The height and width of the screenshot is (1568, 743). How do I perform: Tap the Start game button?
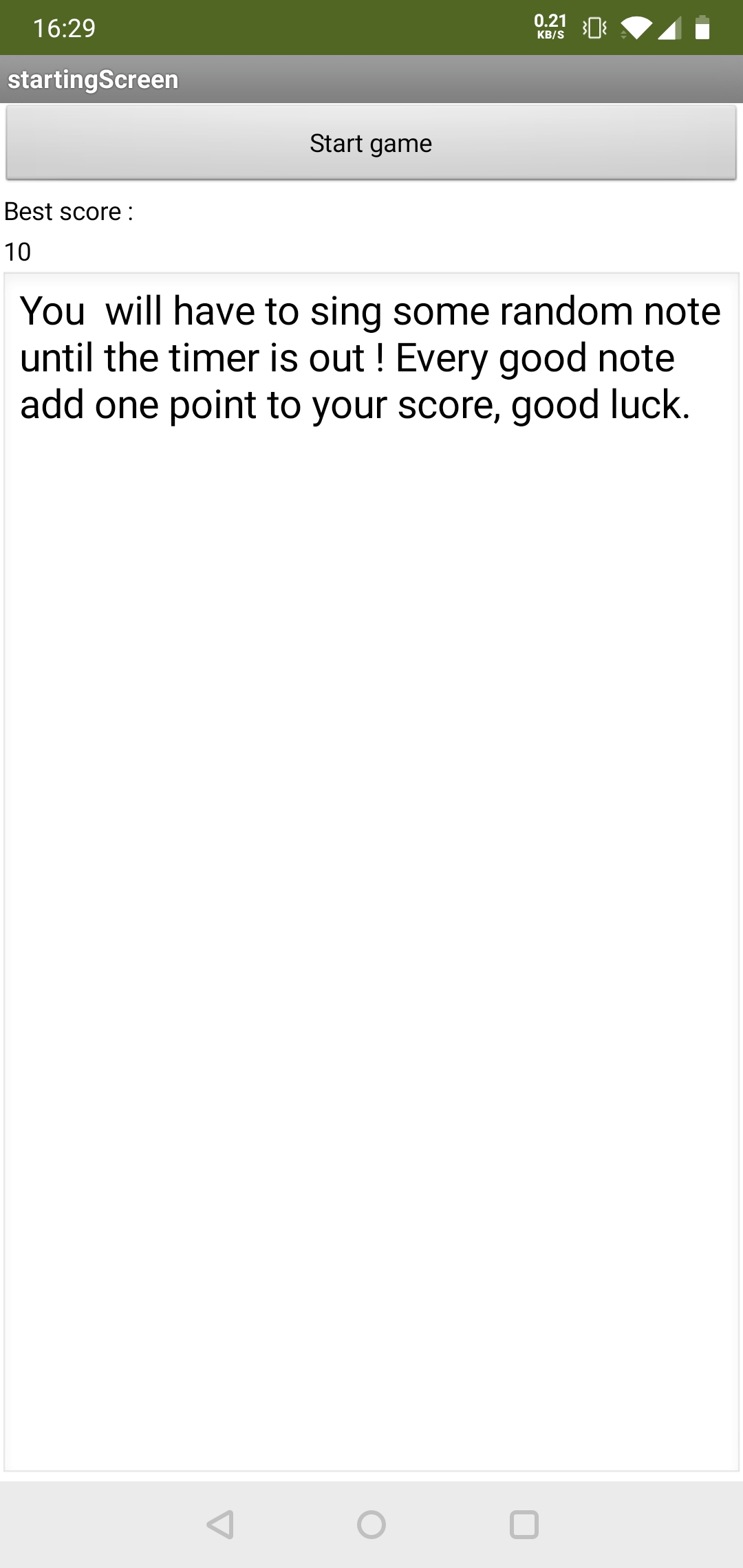pos(371,143)
